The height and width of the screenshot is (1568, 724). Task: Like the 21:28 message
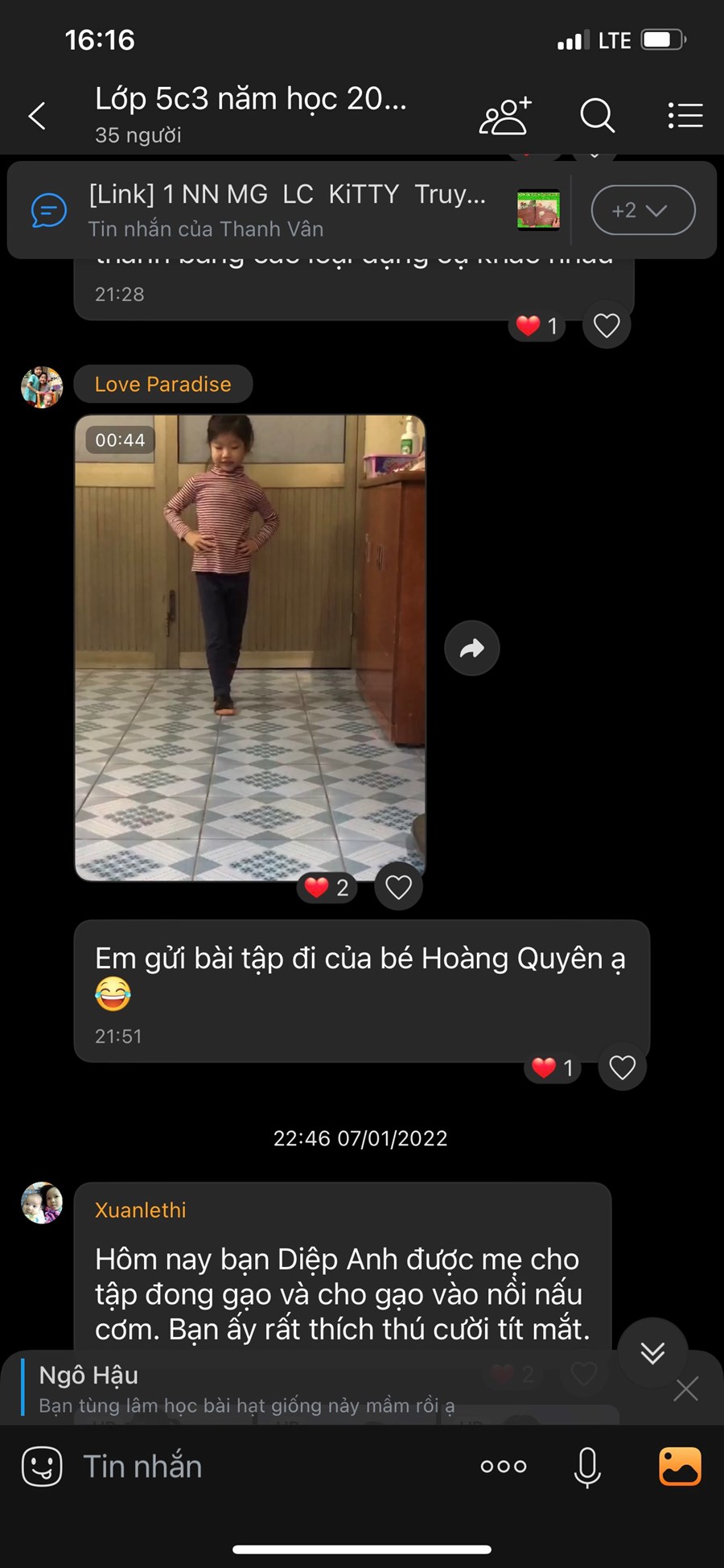point(607,326)
